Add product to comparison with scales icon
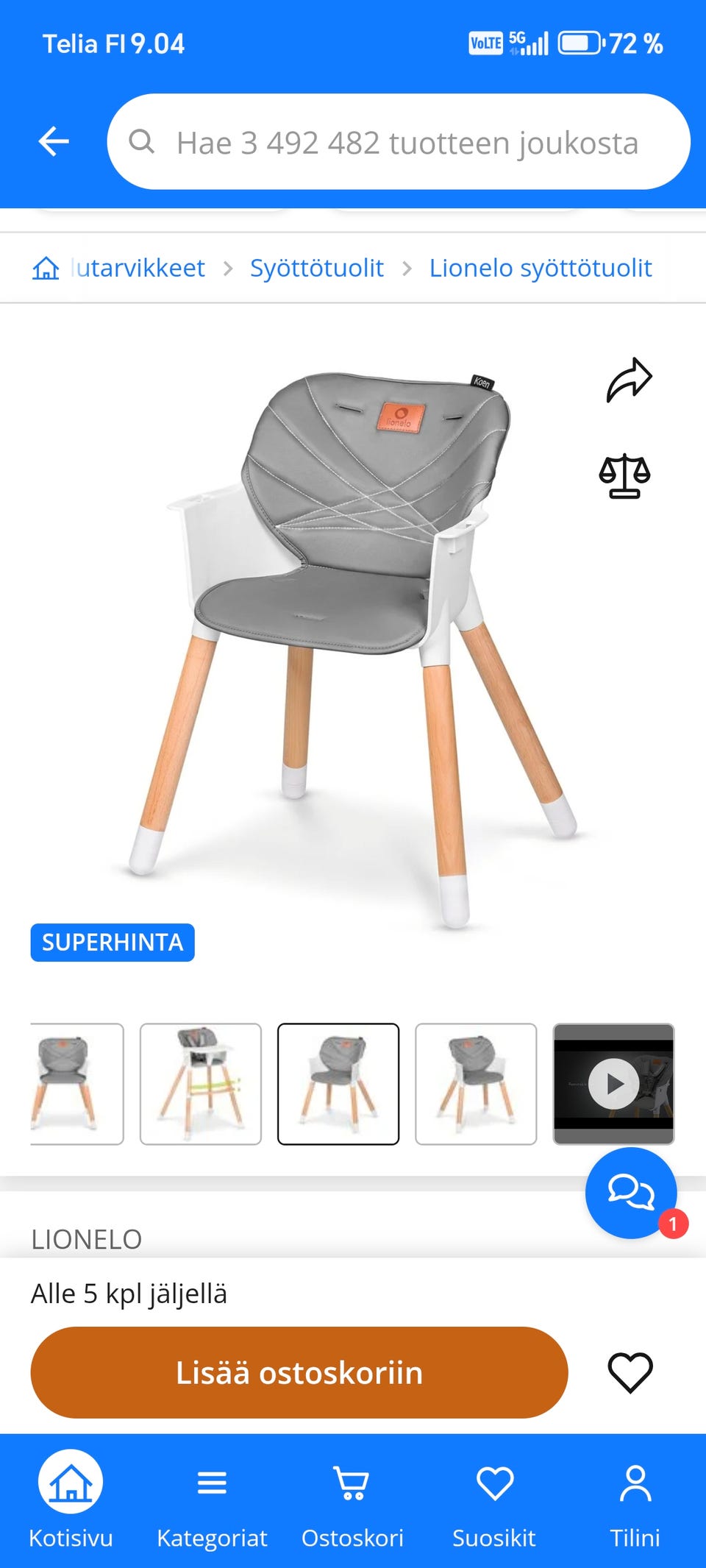Image resolution: width=706 pixels, height=1568 pixels. 624,476
